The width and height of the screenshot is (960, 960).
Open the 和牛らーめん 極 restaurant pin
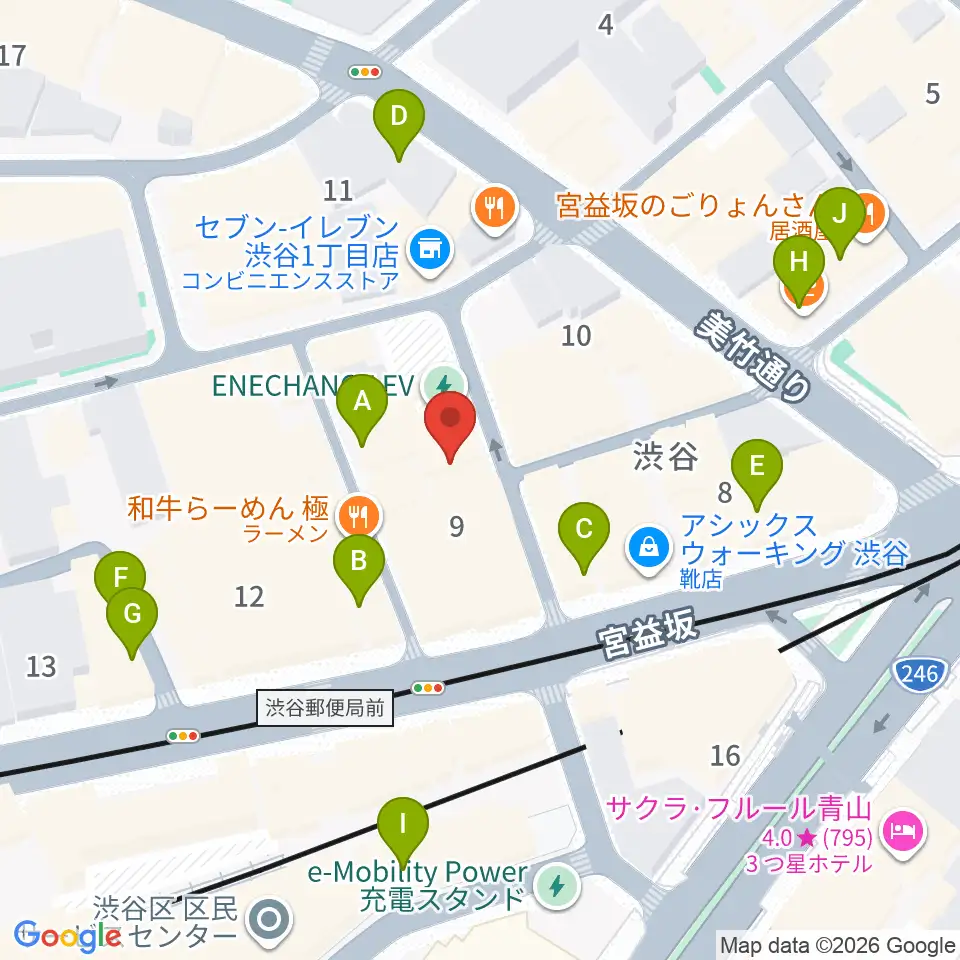(x=359, y=515)
